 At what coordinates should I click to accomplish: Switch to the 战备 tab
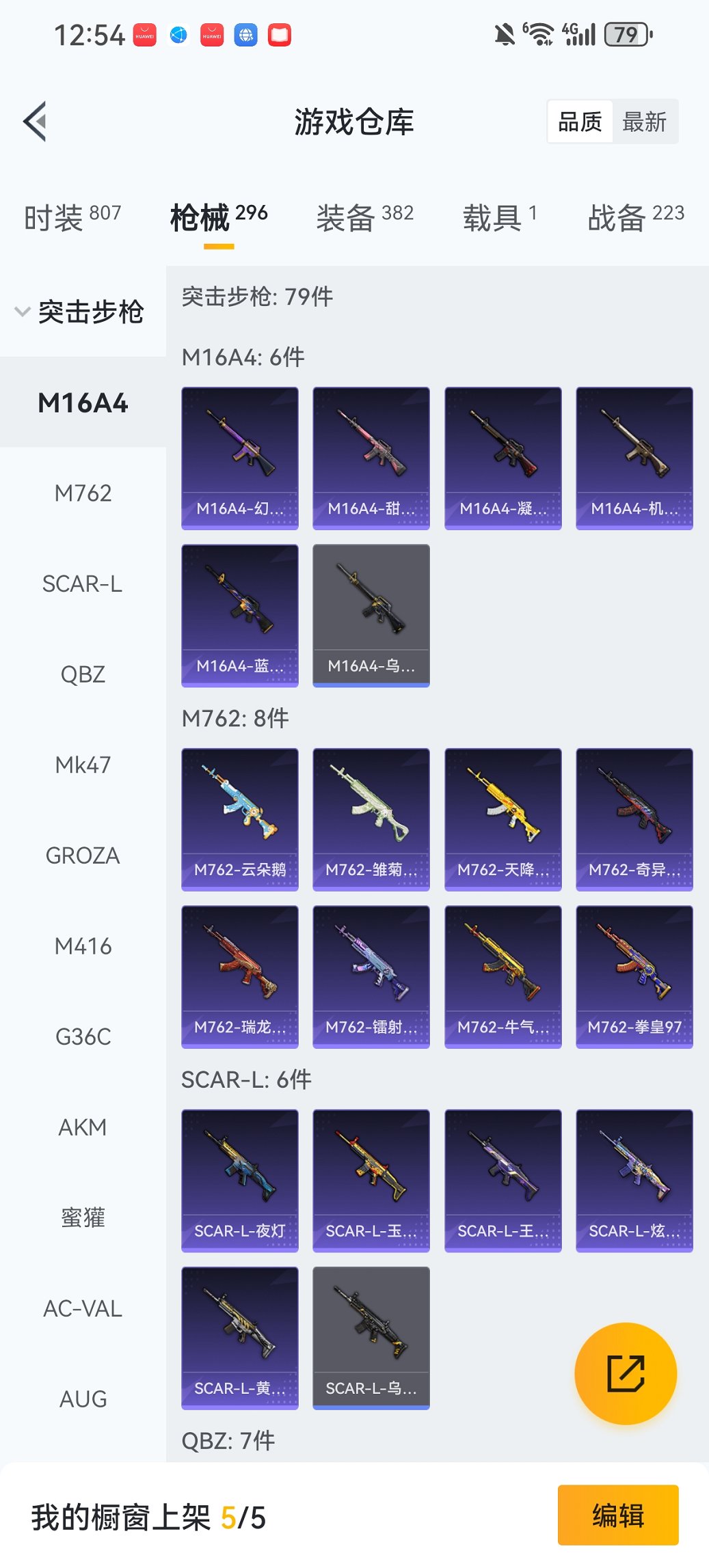point(635,217)
